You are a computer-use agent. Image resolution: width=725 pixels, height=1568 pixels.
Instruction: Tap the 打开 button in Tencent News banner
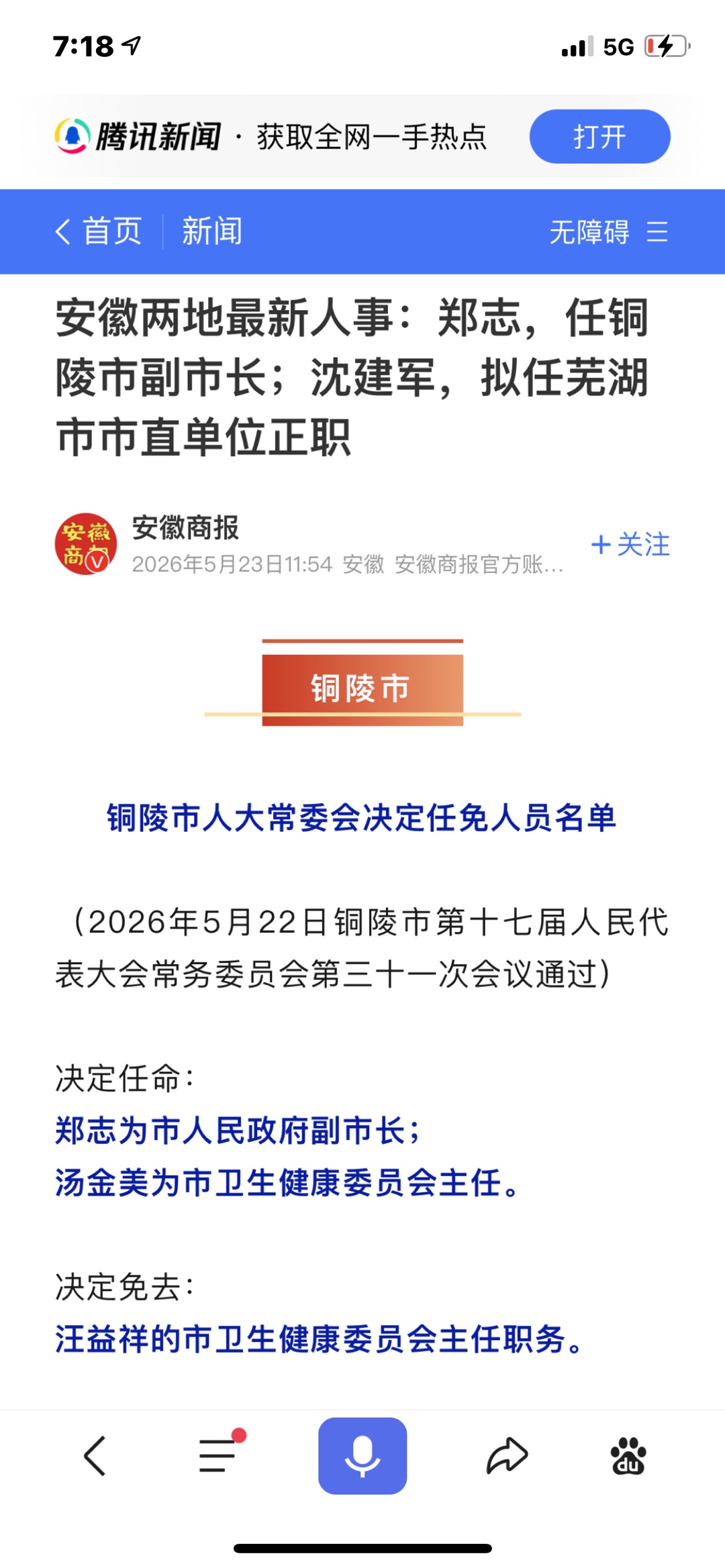[x=599, y=136]
